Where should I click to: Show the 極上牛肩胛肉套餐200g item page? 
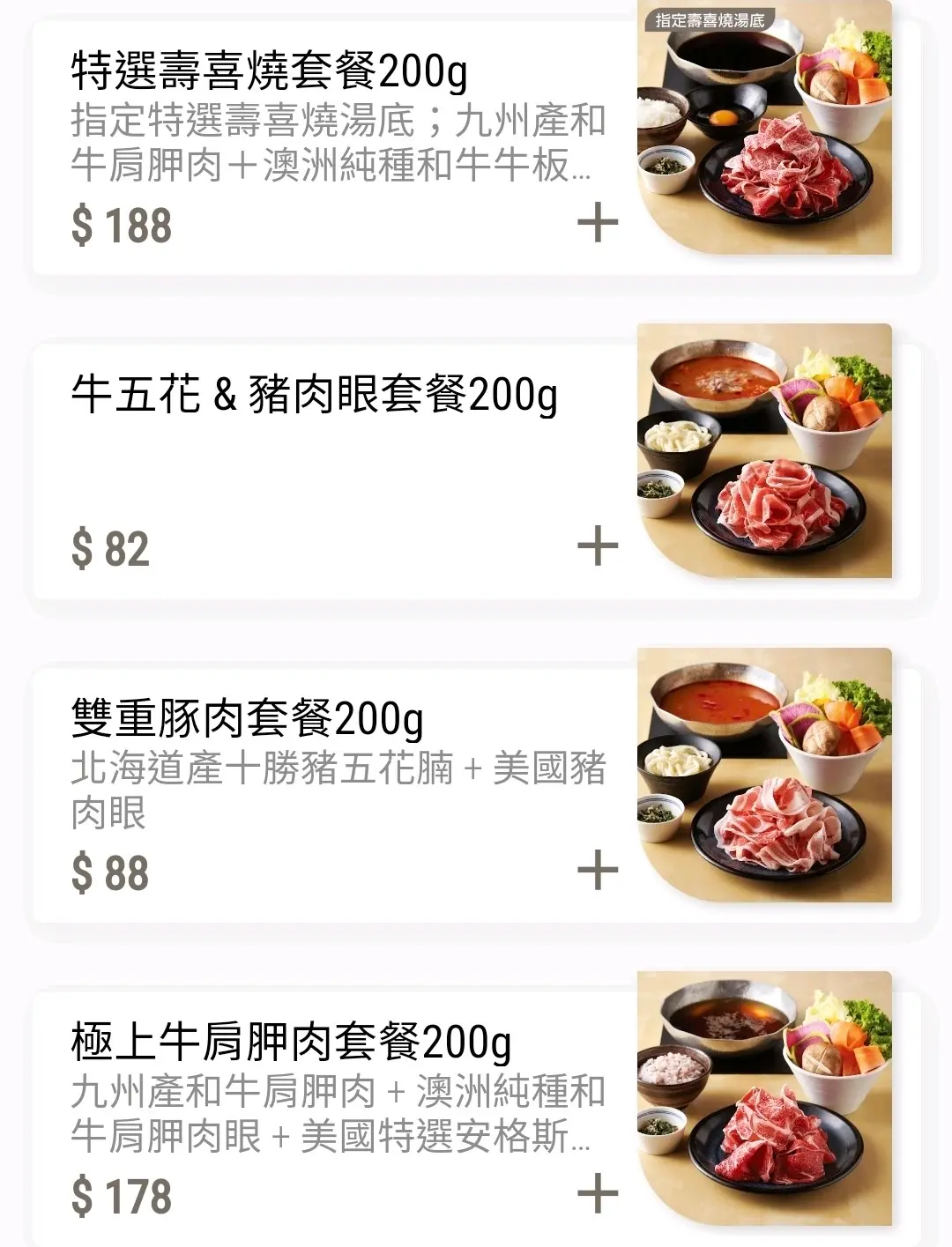click(291, 1043)
